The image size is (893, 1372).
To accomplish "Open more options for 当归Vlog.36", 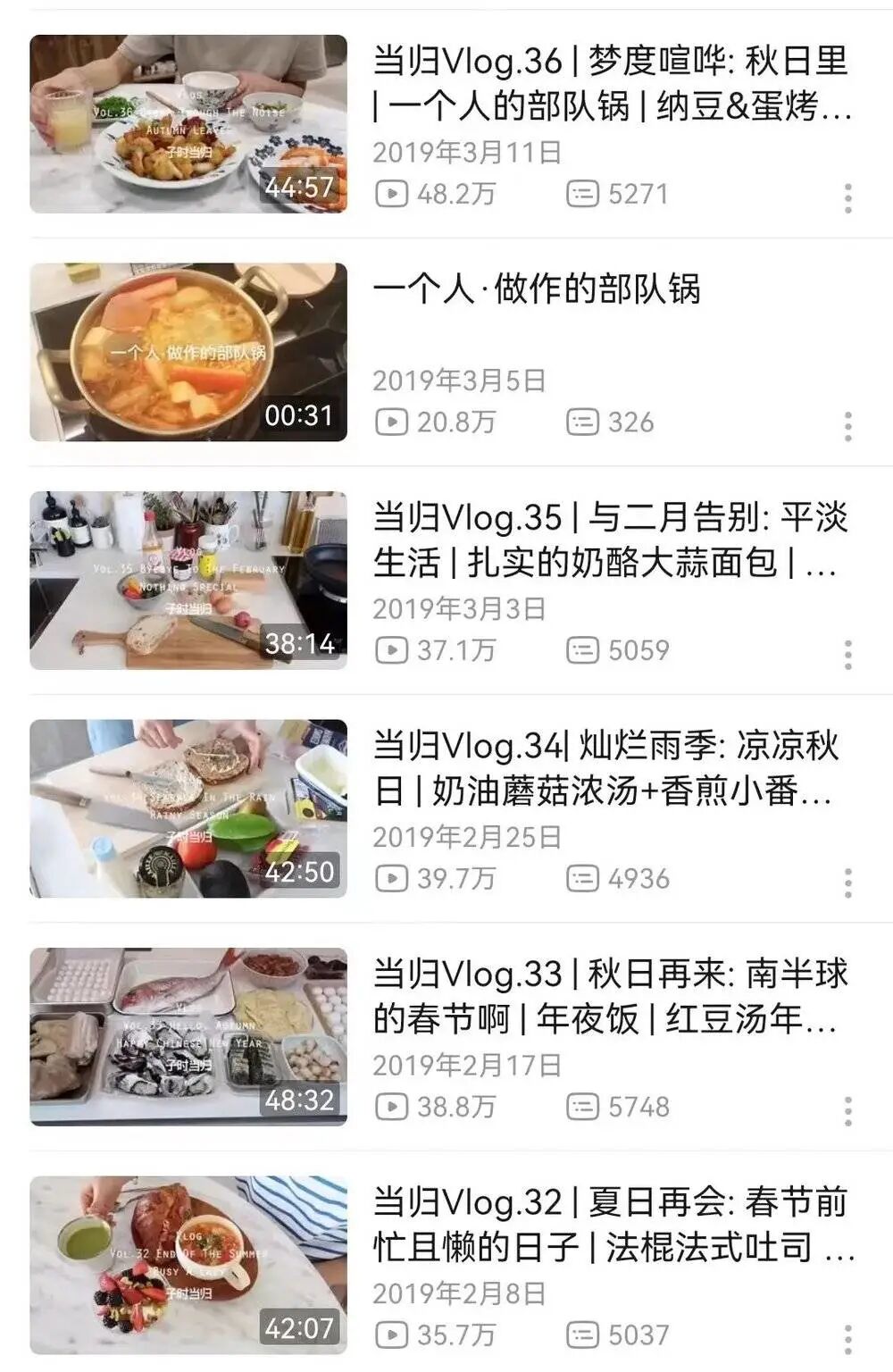I will pos(847,197).
